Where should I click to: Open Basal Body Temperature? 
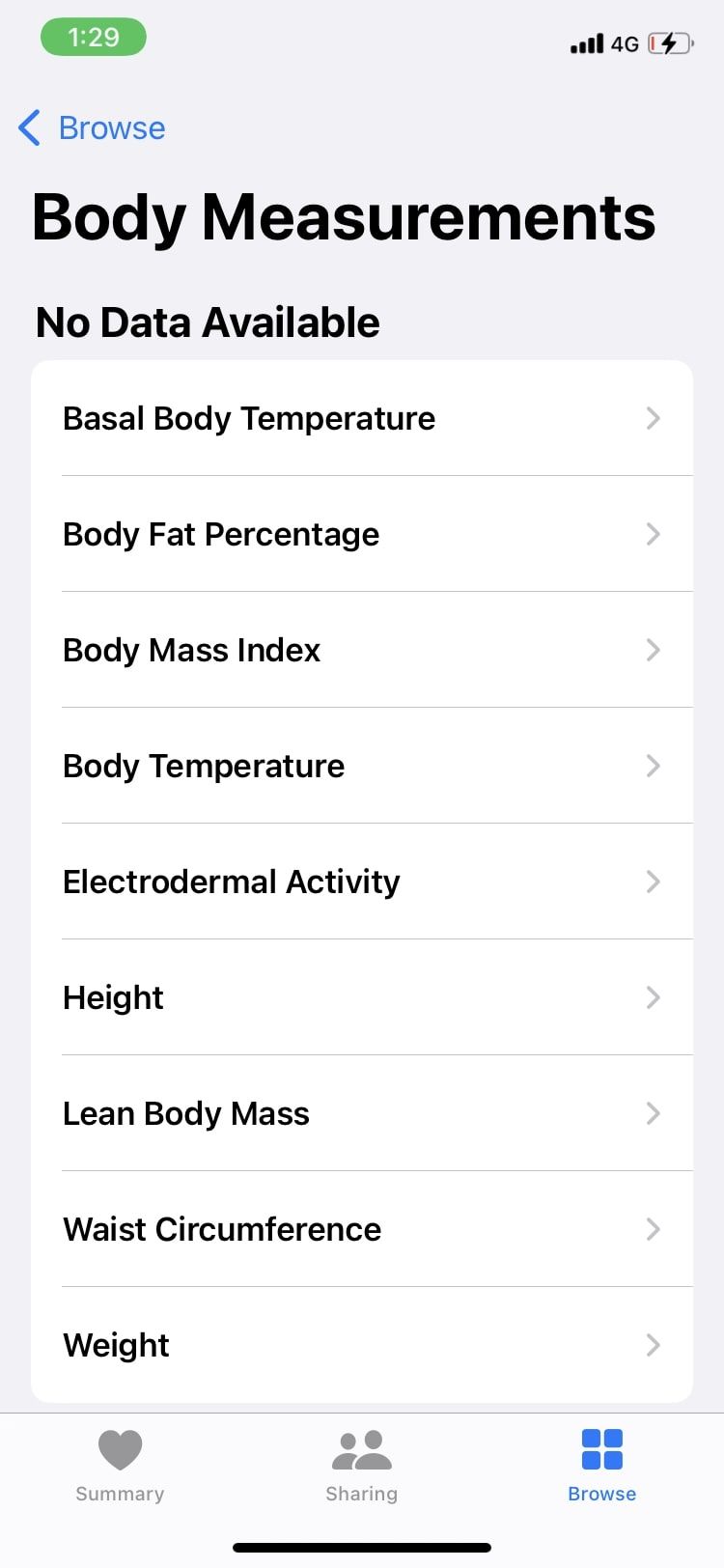(x=362, y=418)
